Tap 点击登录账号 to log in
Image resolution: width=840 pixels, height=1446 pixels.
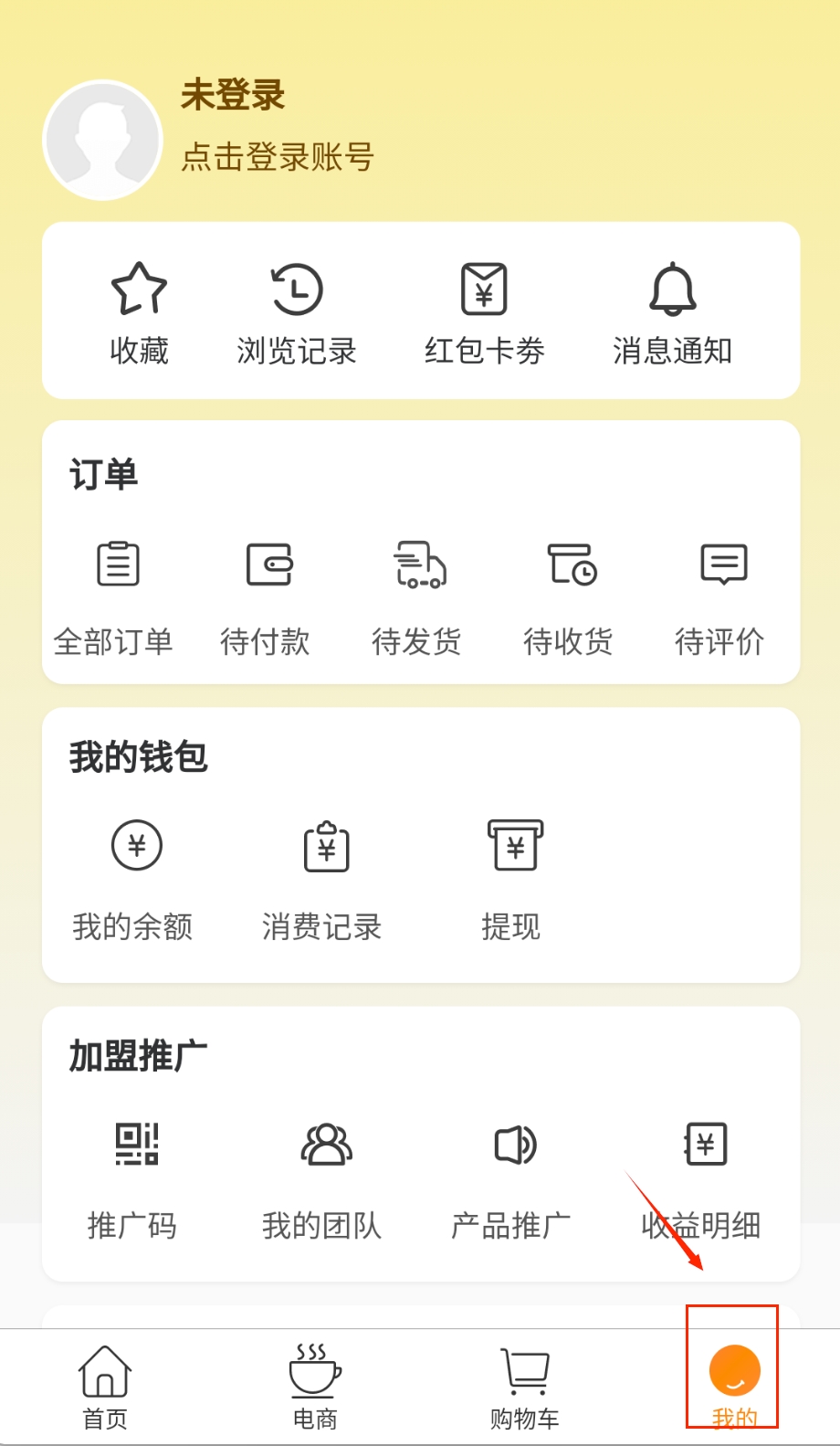click(x=278, y=157)
